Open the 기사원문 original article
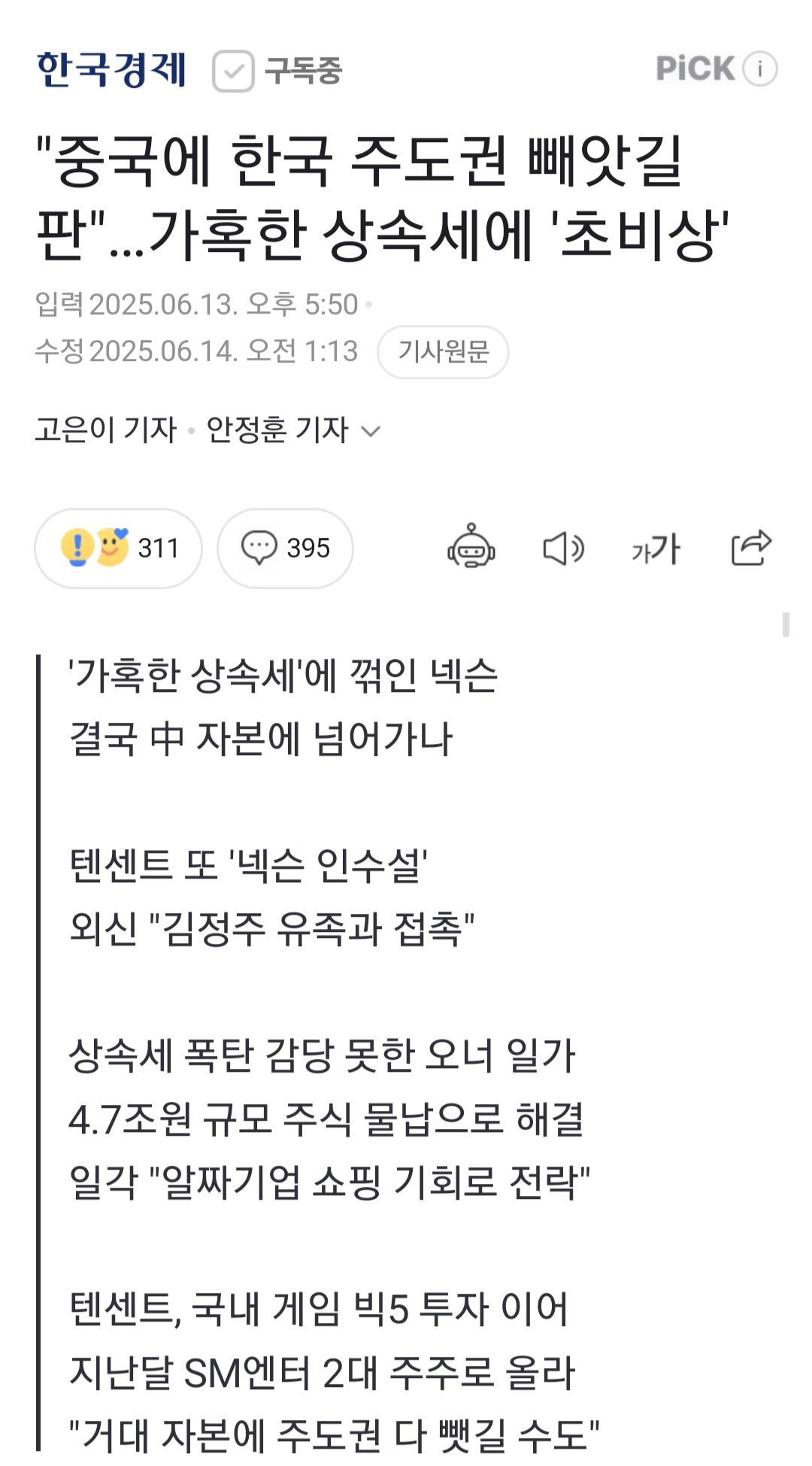812x1466 pixels. point(443,351)
